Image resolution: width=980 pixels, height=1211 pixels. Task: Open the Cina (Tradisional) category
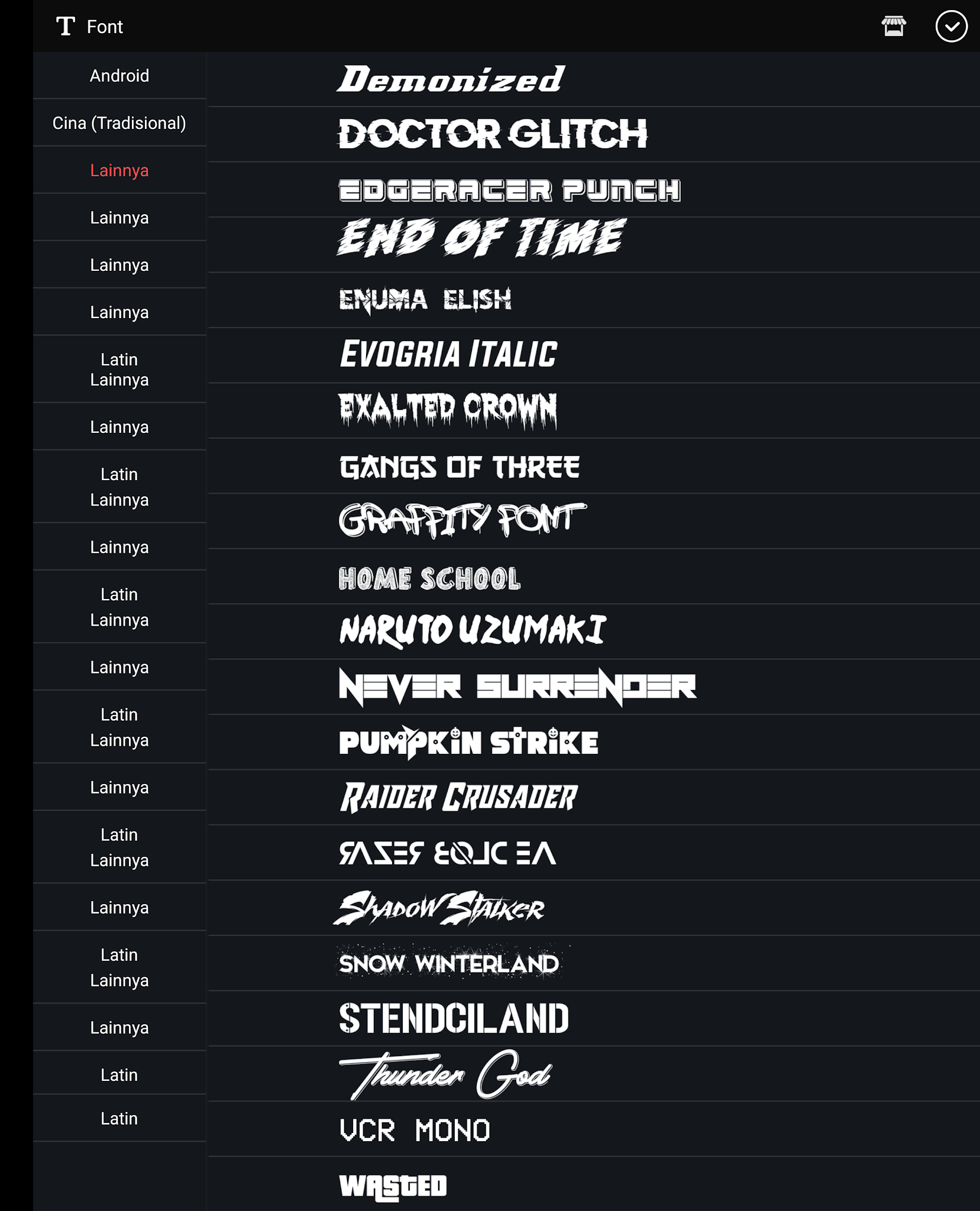[119, 124]
